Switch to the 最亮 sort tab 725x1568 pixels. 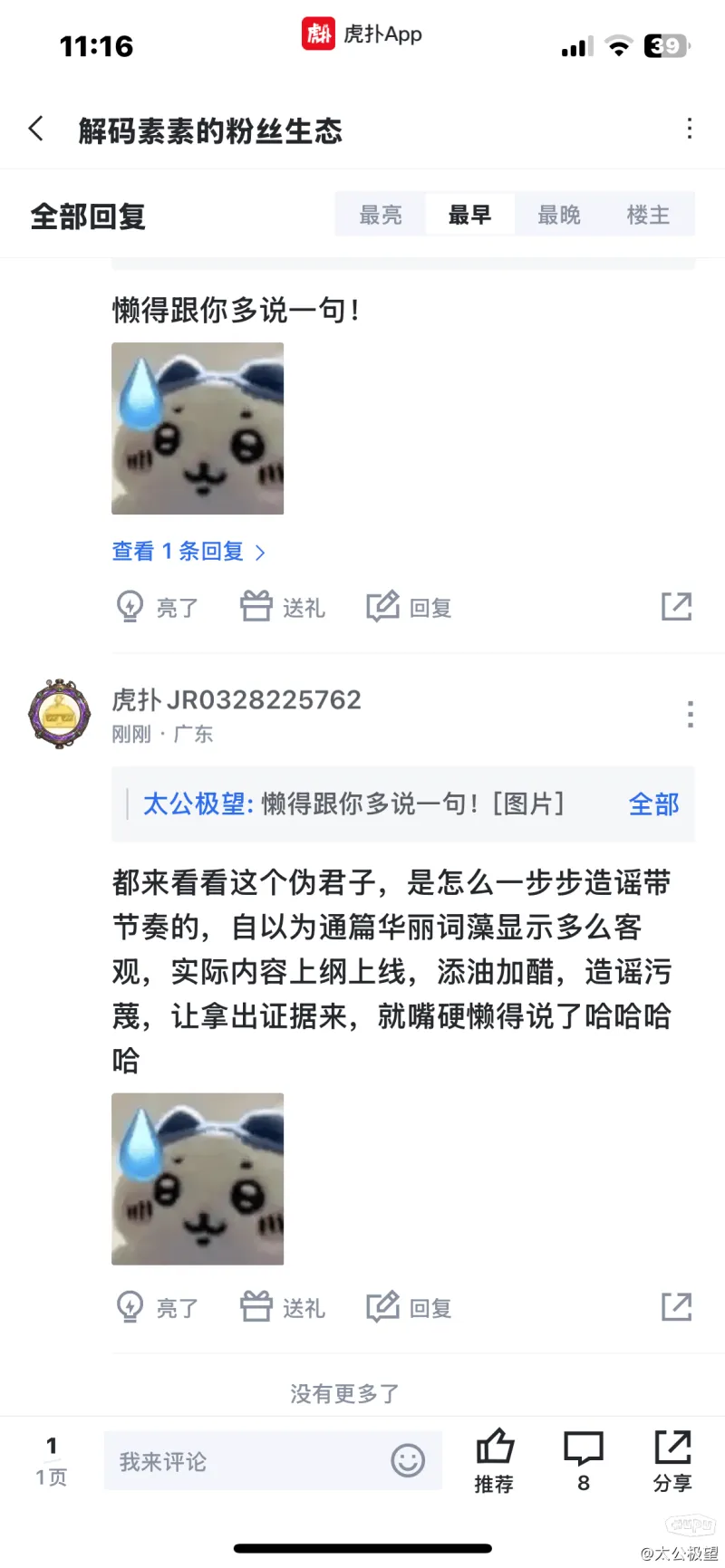click(381, 215)
